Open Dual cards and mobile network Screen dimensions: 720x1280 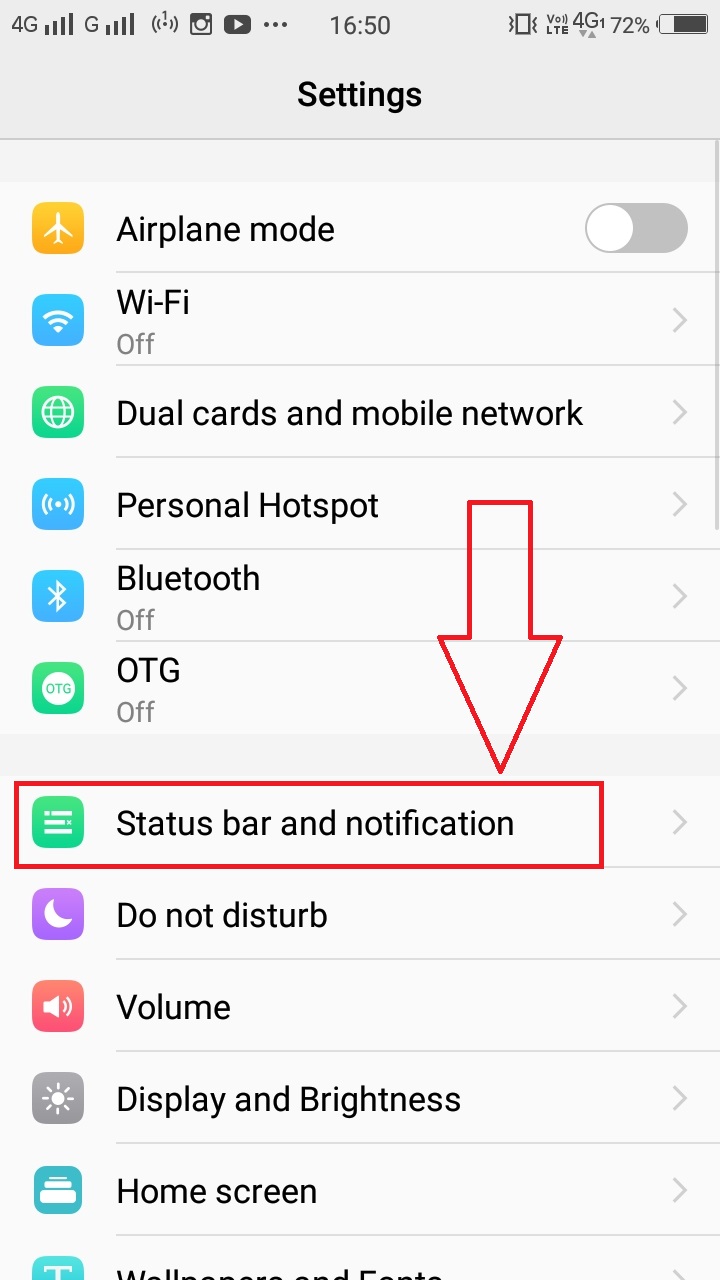360,413
